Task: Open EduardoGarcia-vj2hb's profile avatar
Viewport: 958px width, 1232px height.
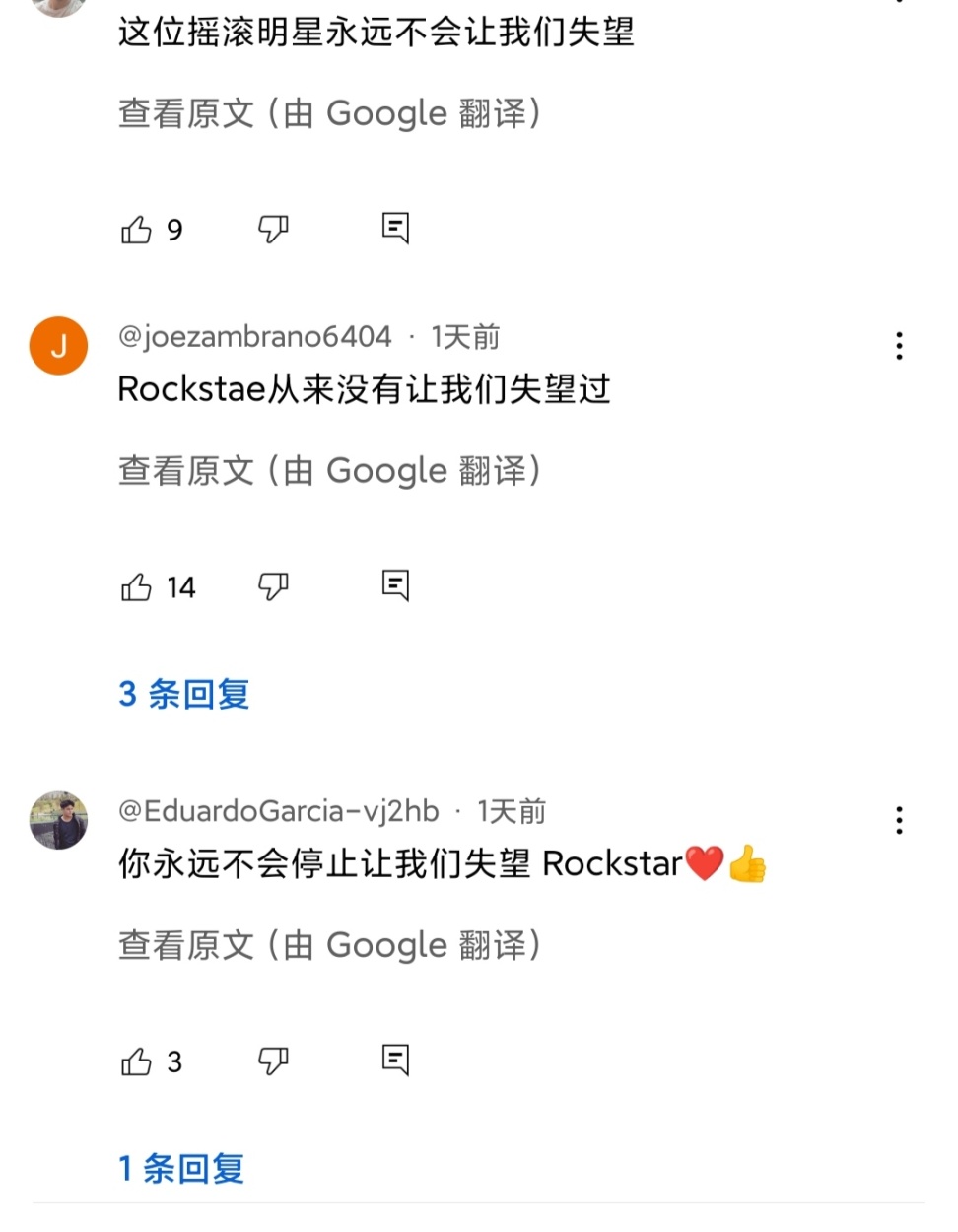Action: (x=59, y=820)
